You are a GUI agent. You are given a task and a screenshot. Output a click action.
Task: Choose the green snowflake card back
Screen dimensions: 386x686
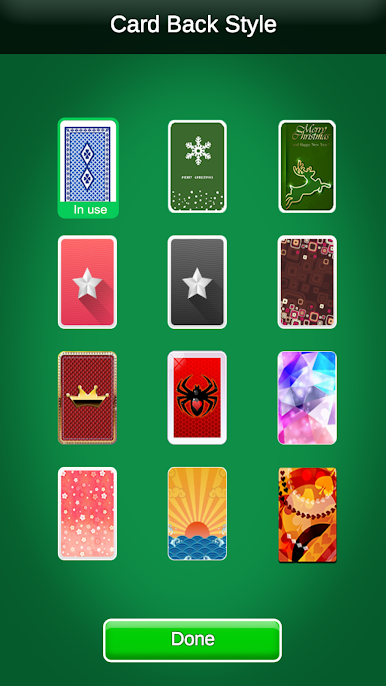click(197, 166)
